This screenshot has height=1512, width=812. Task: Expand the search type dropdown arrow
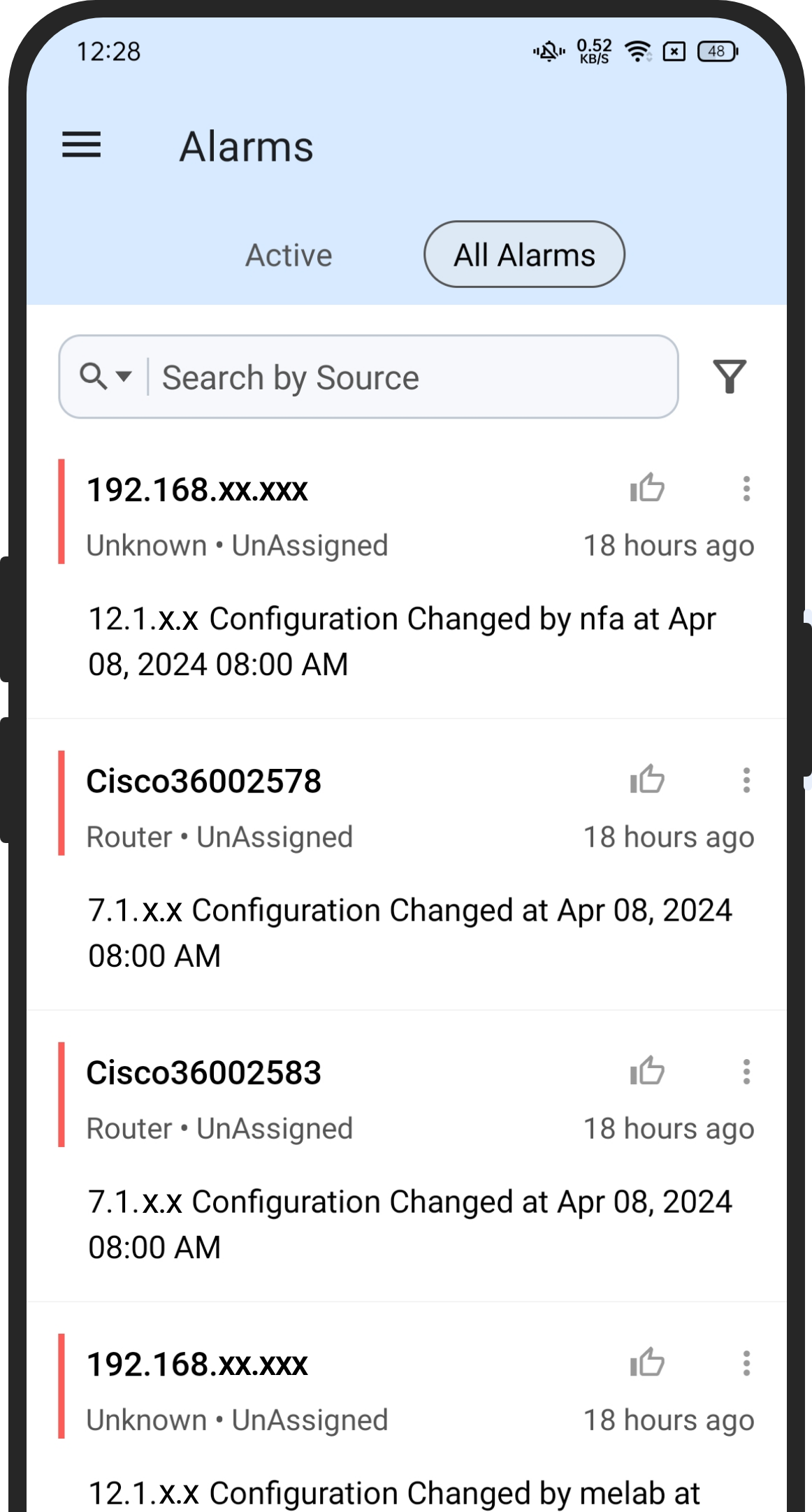coord(124,376)
